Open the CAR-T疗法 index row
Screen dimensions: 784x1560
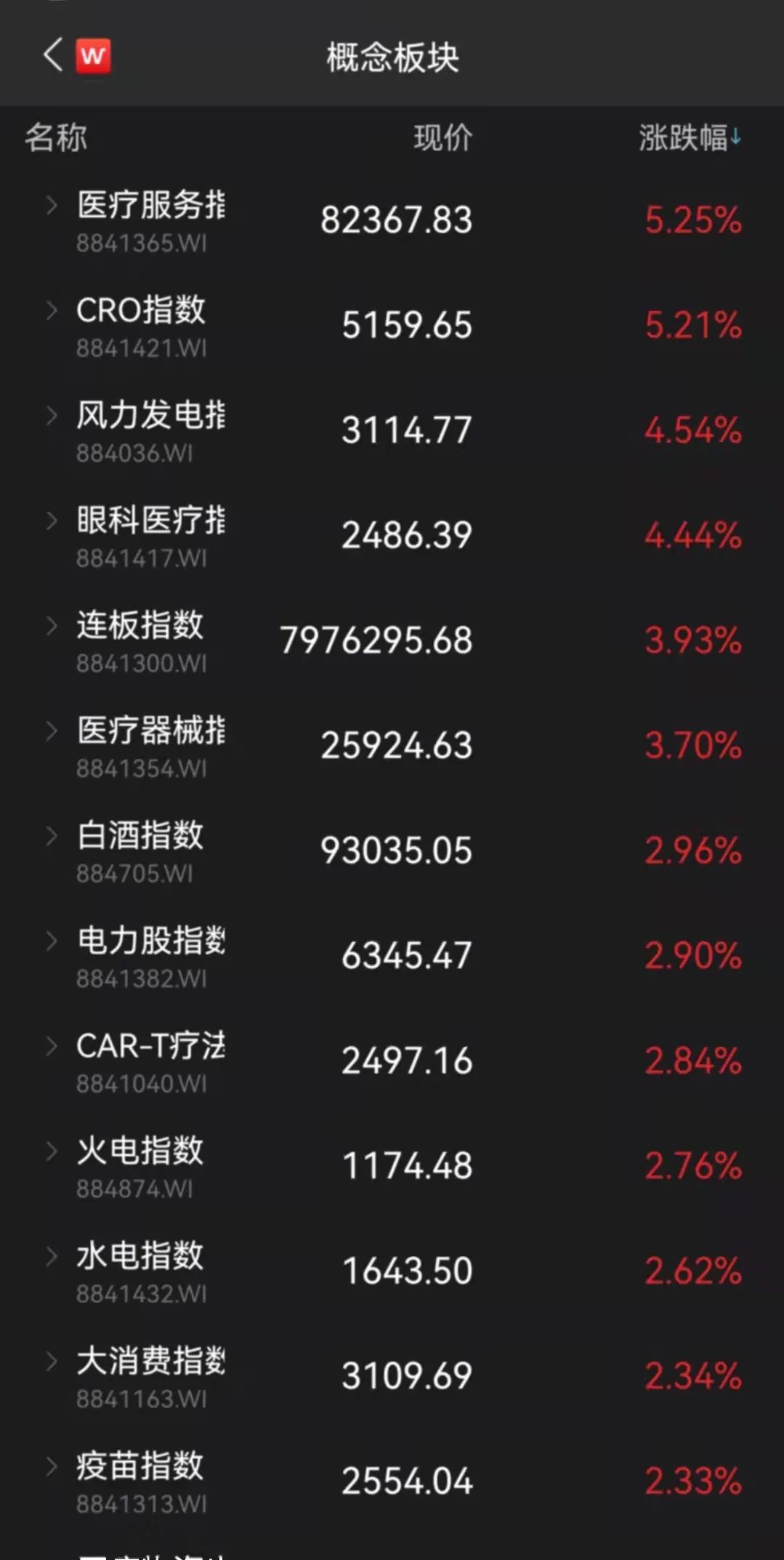[x=392, y=1060]
